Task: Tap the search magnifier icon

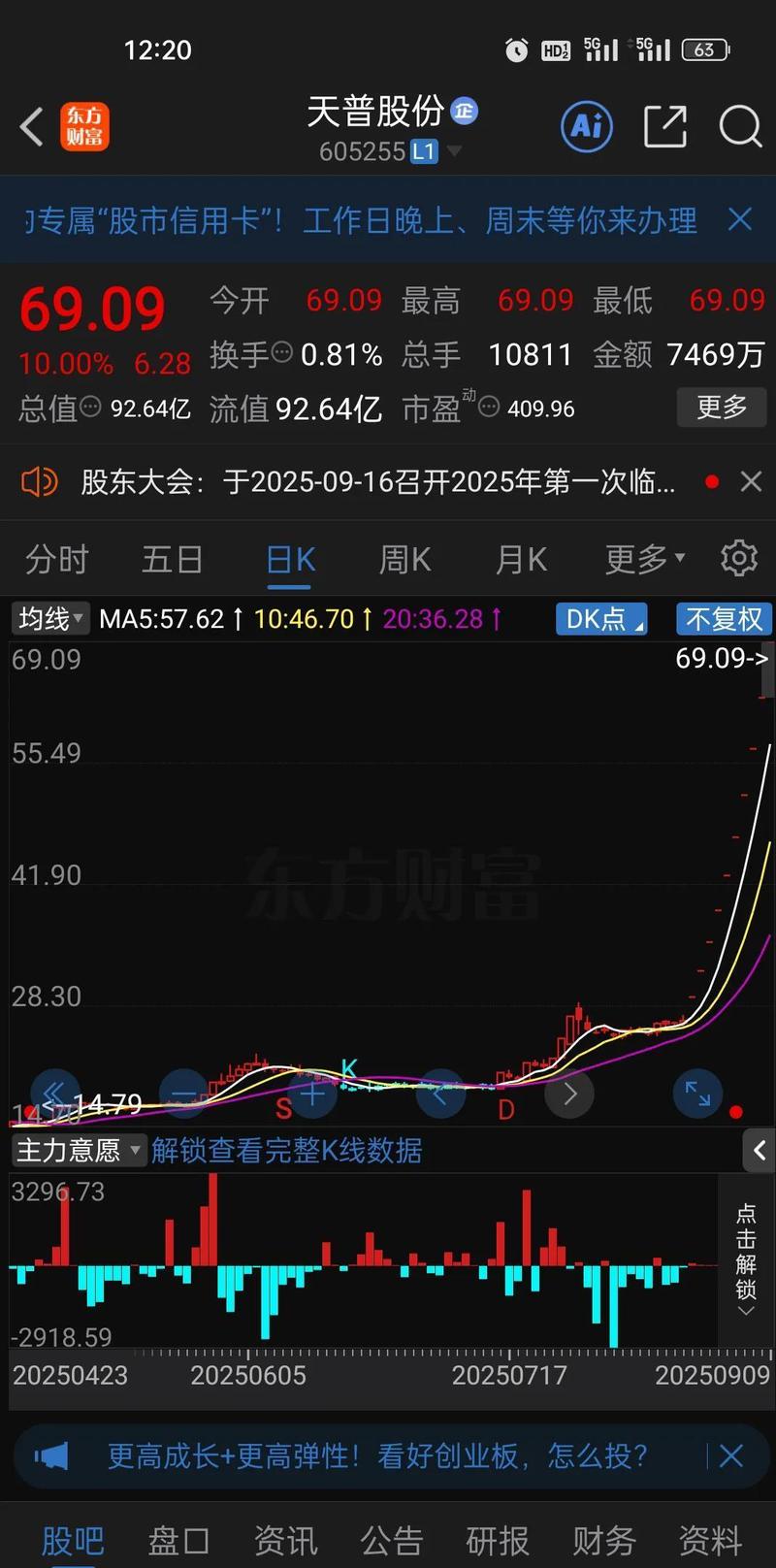Action: click(x=740, y=127)
